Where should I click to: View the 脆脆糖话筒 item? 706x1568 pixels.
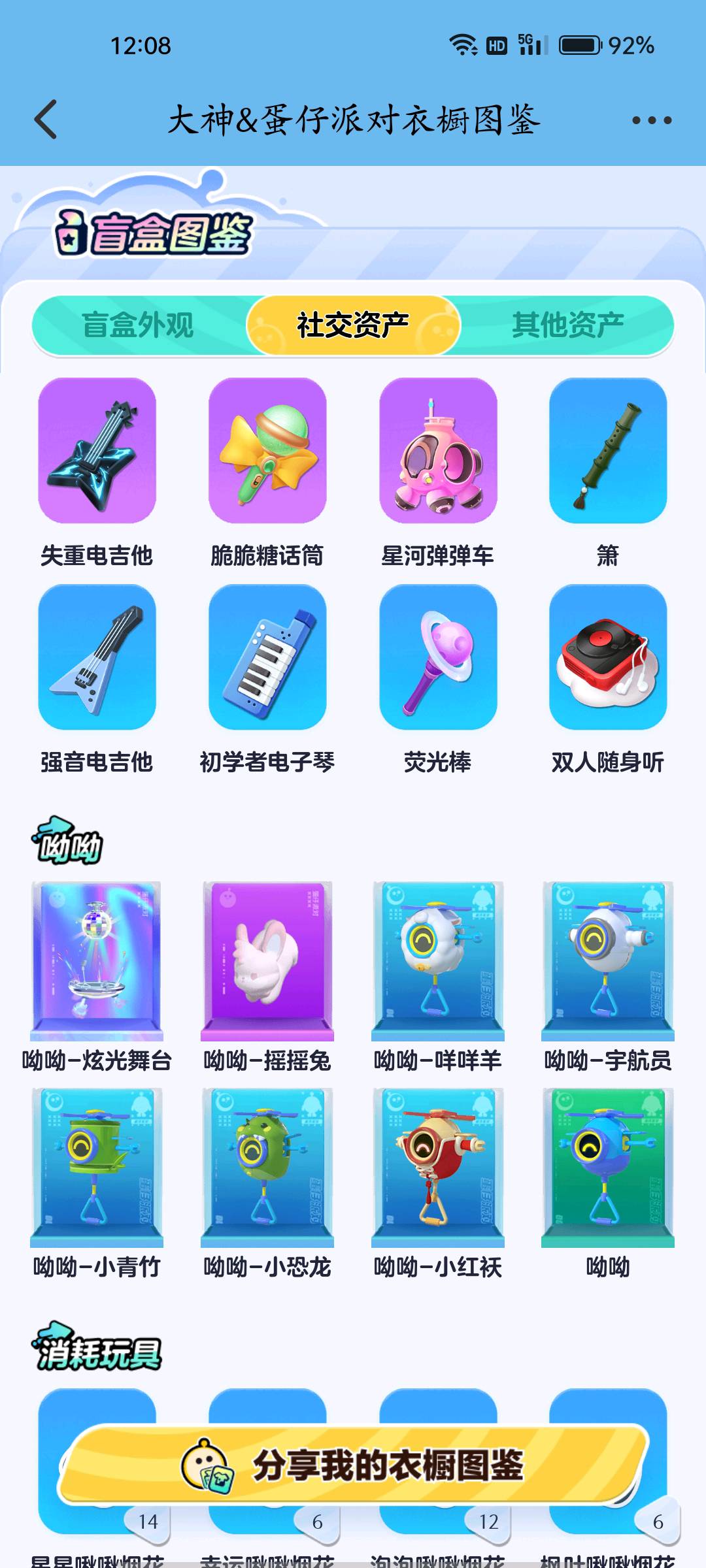[267, 451]
